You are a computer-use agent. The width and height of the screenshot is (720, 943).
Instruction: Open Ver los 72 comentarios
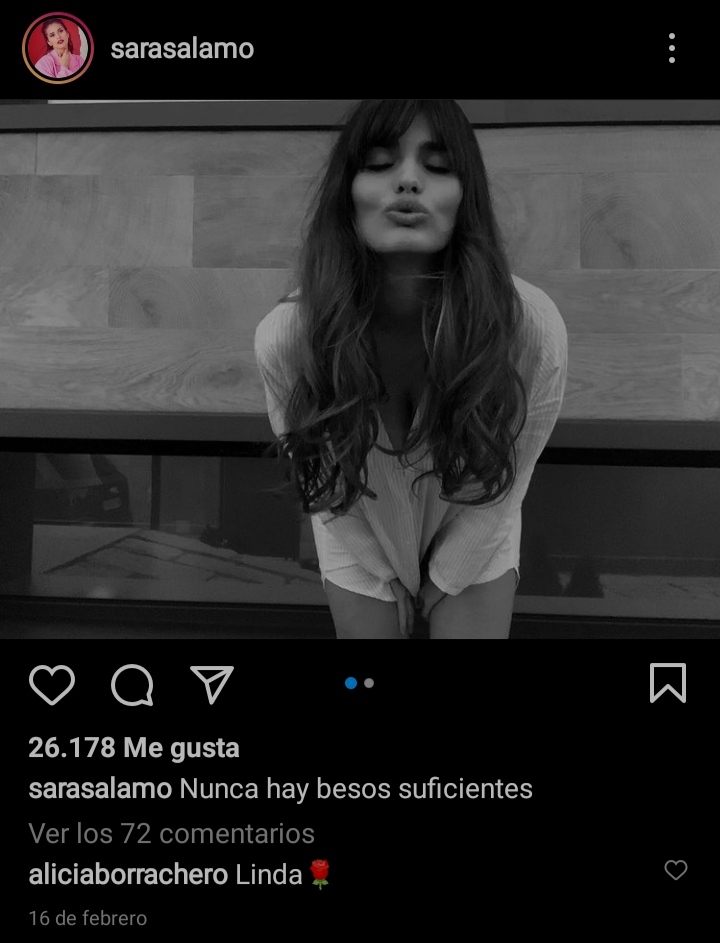coord(171,833)
